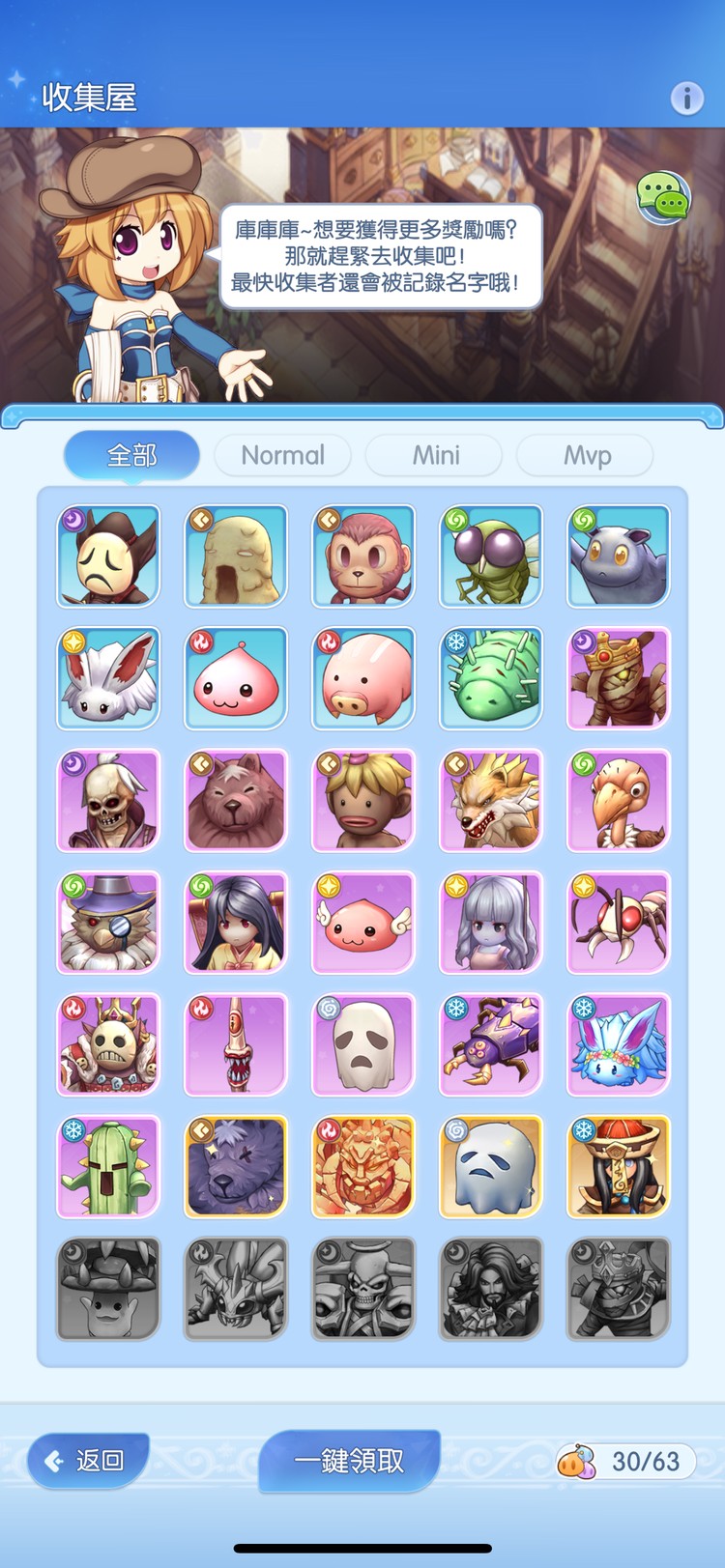Switch to the Mvp tab
Viewport: 725px width, 1568px height.
[586, 455]
